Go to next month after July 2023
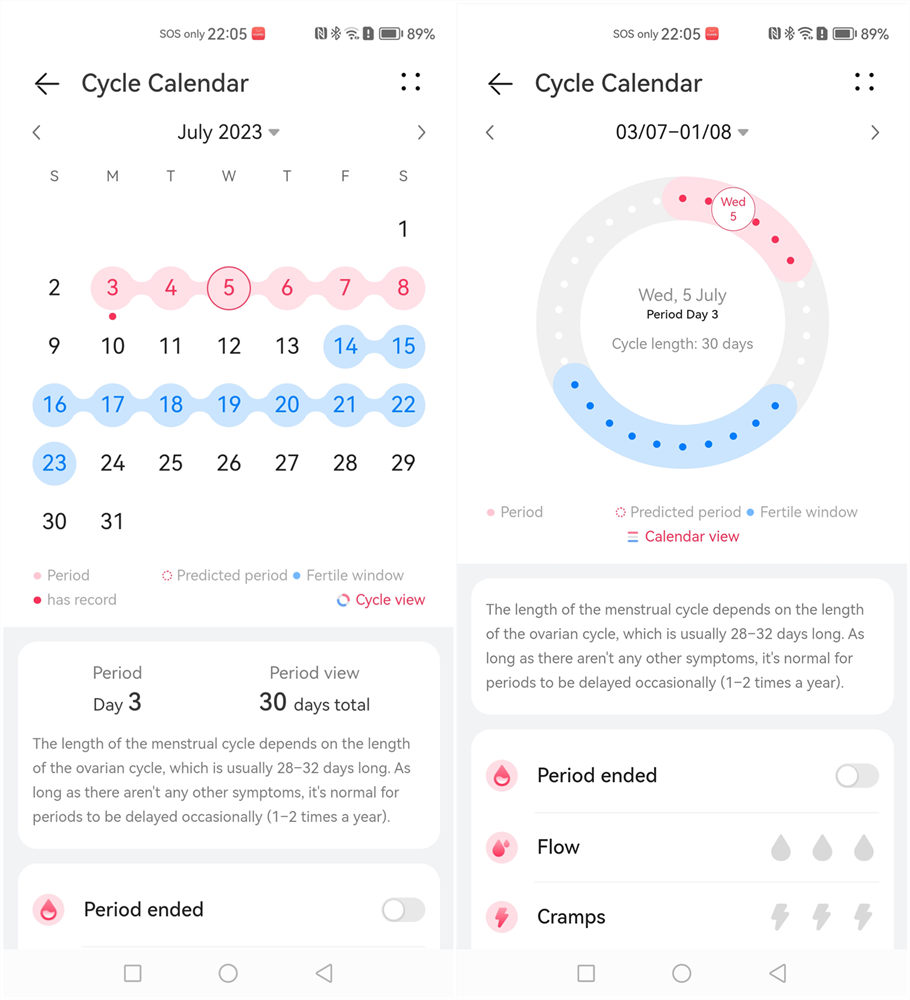 point(421,133)
